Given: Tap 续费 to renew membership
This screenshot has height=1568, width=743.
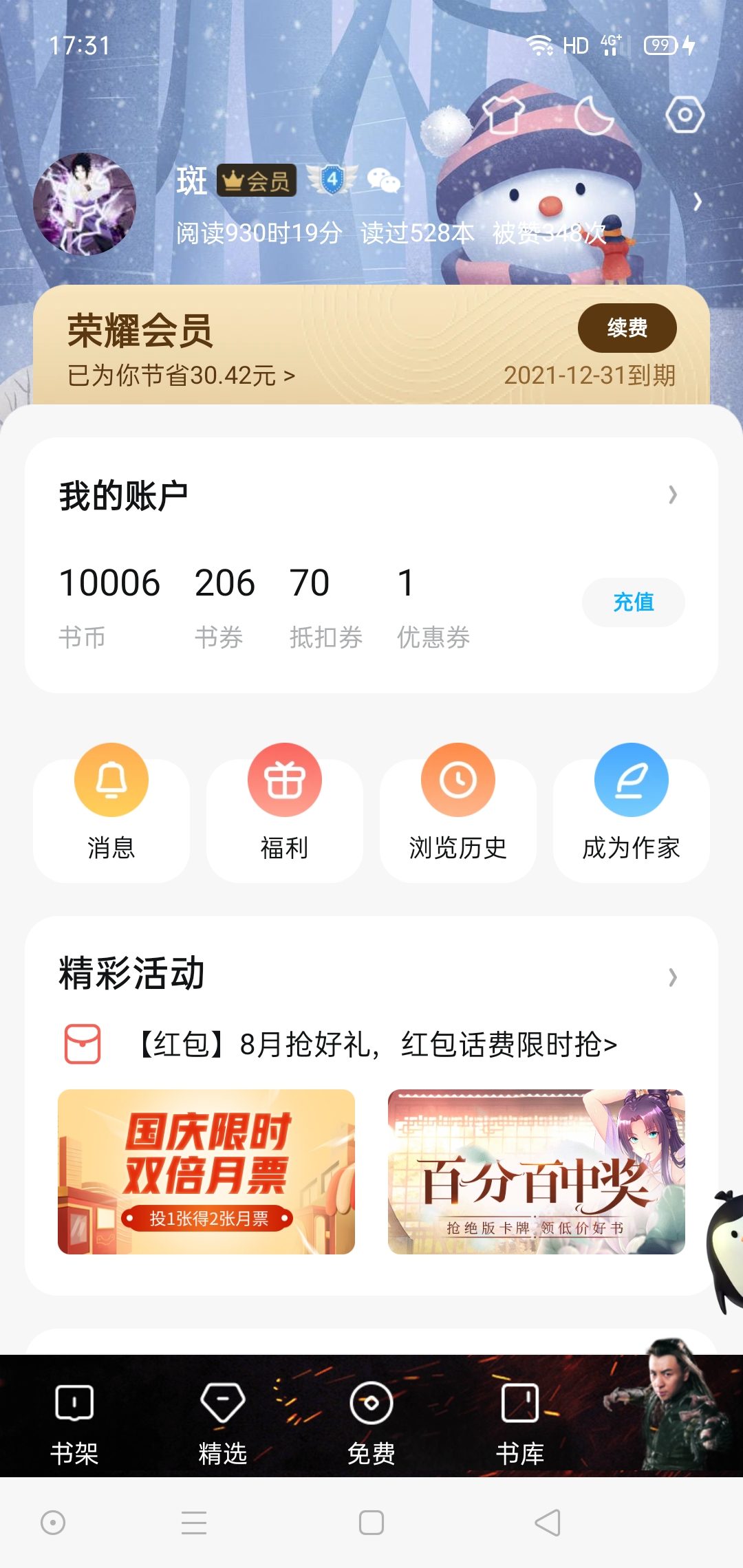Looking at the screenshot, I should 627,327.
